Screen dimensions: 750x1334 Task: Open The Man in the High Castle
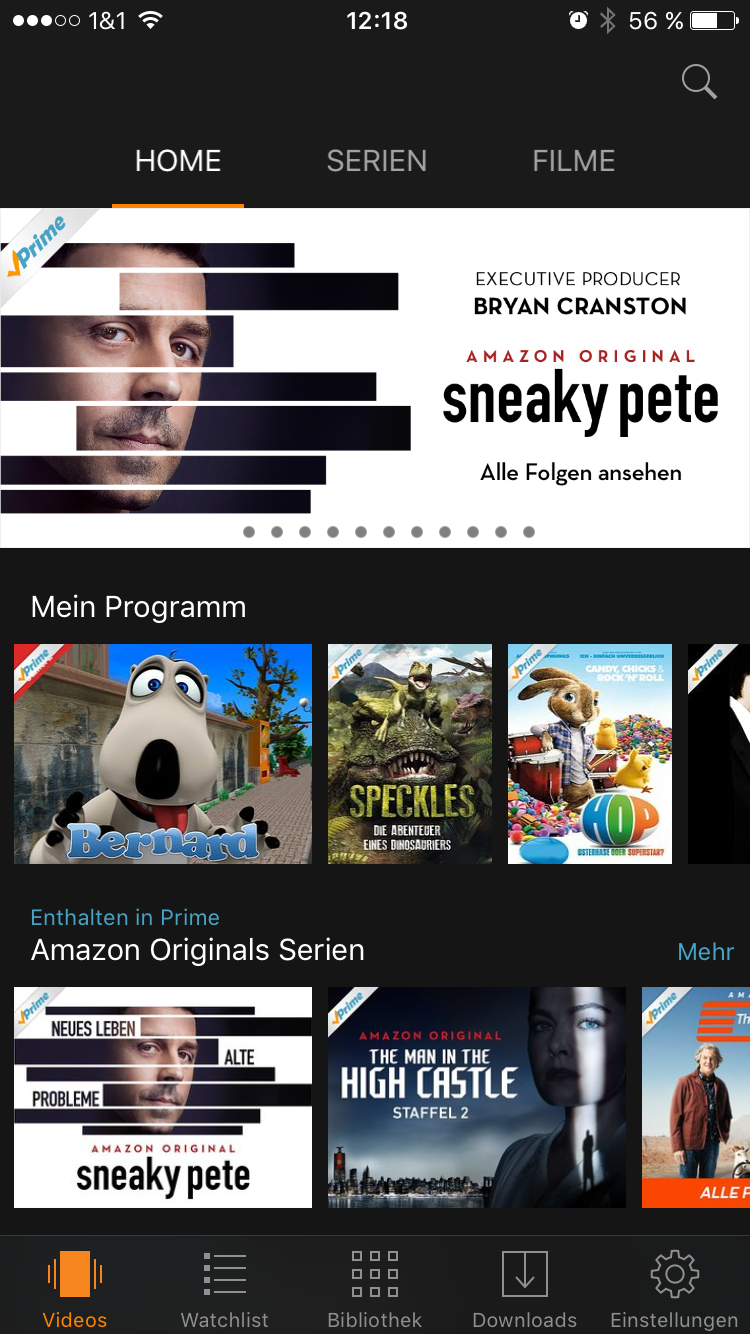pyautogui.click(x=477, y=1097)
